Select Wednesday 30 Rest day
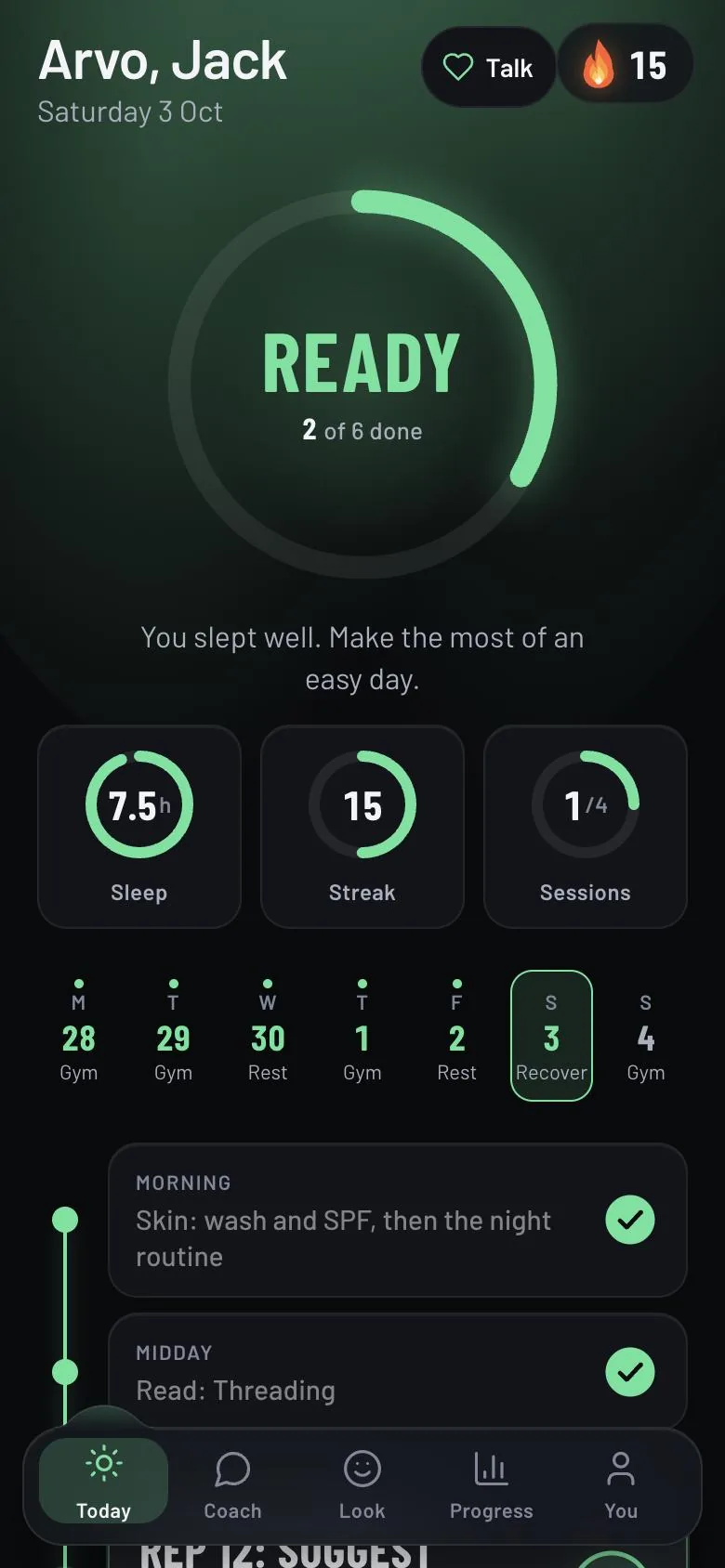 (x=268, y=1036)
